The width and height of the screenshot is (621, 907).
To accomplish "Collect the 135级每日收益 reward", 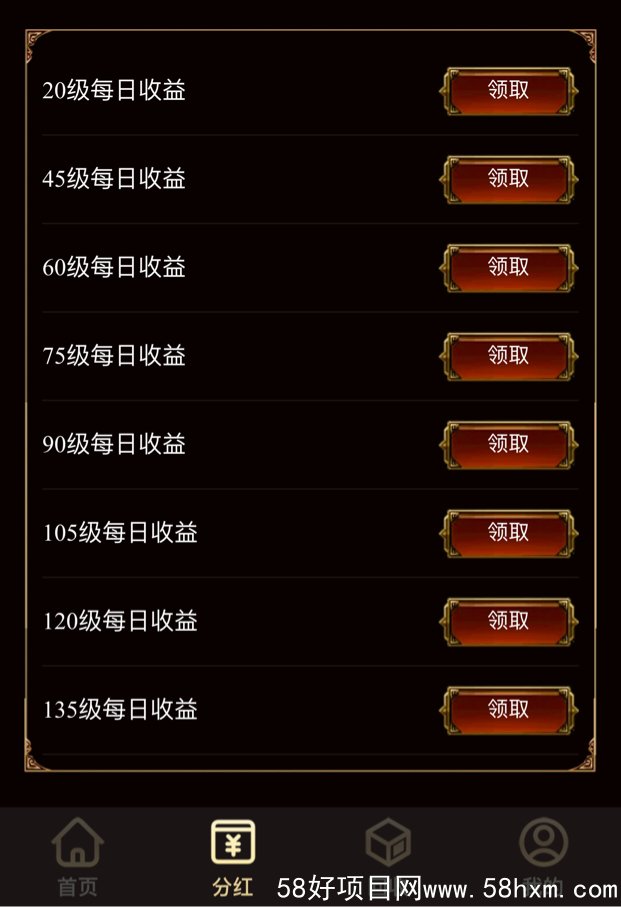I will 508,710.
